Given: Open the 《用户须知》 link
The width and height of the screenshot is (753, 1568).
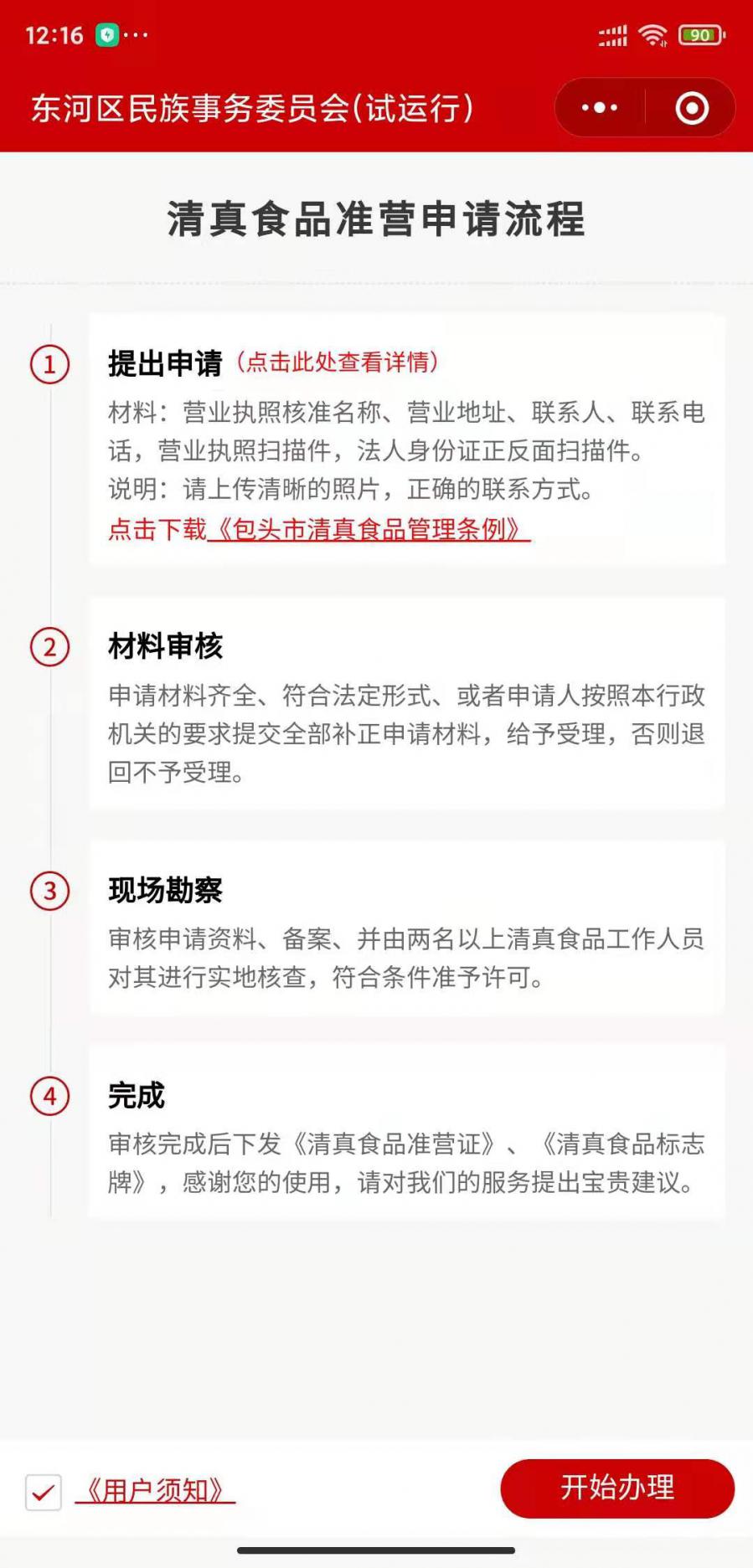Looking at the screenshot, I should coord(155,1490).
